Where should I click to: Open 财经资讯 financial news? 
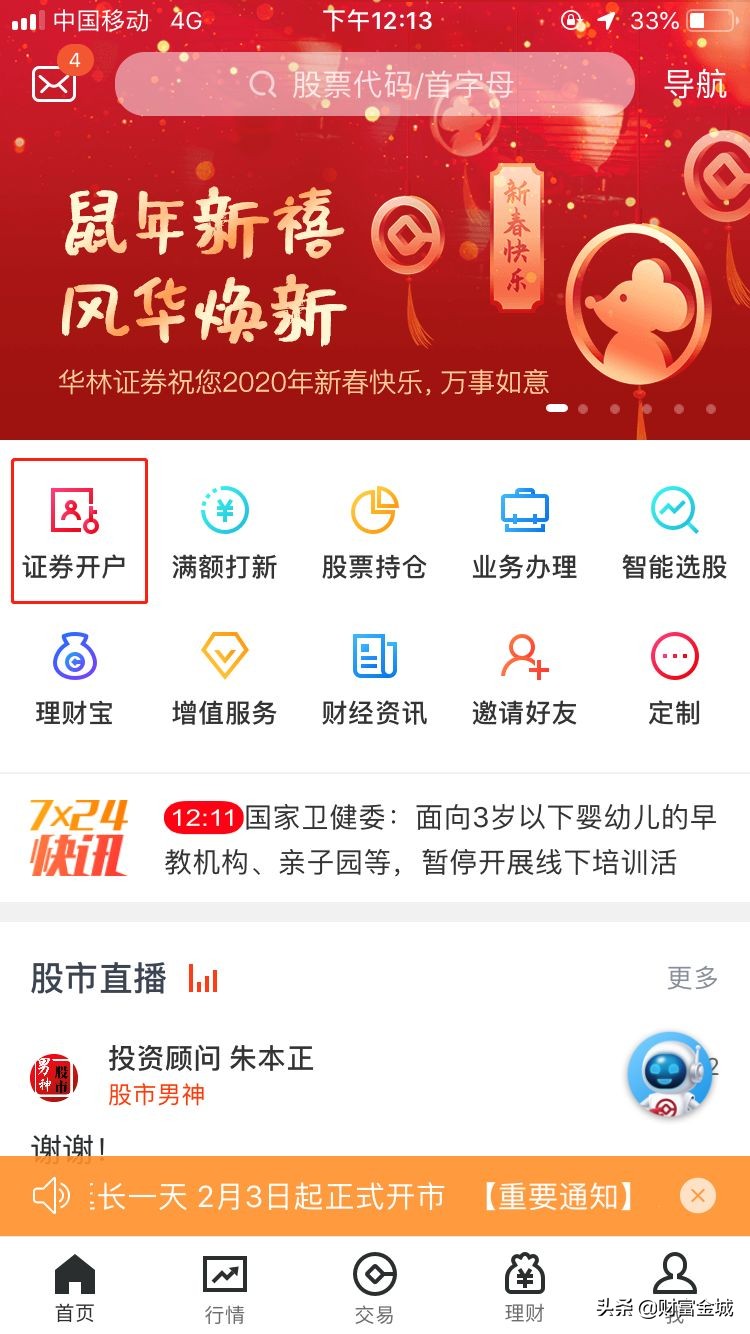click(x=374, y=678)
